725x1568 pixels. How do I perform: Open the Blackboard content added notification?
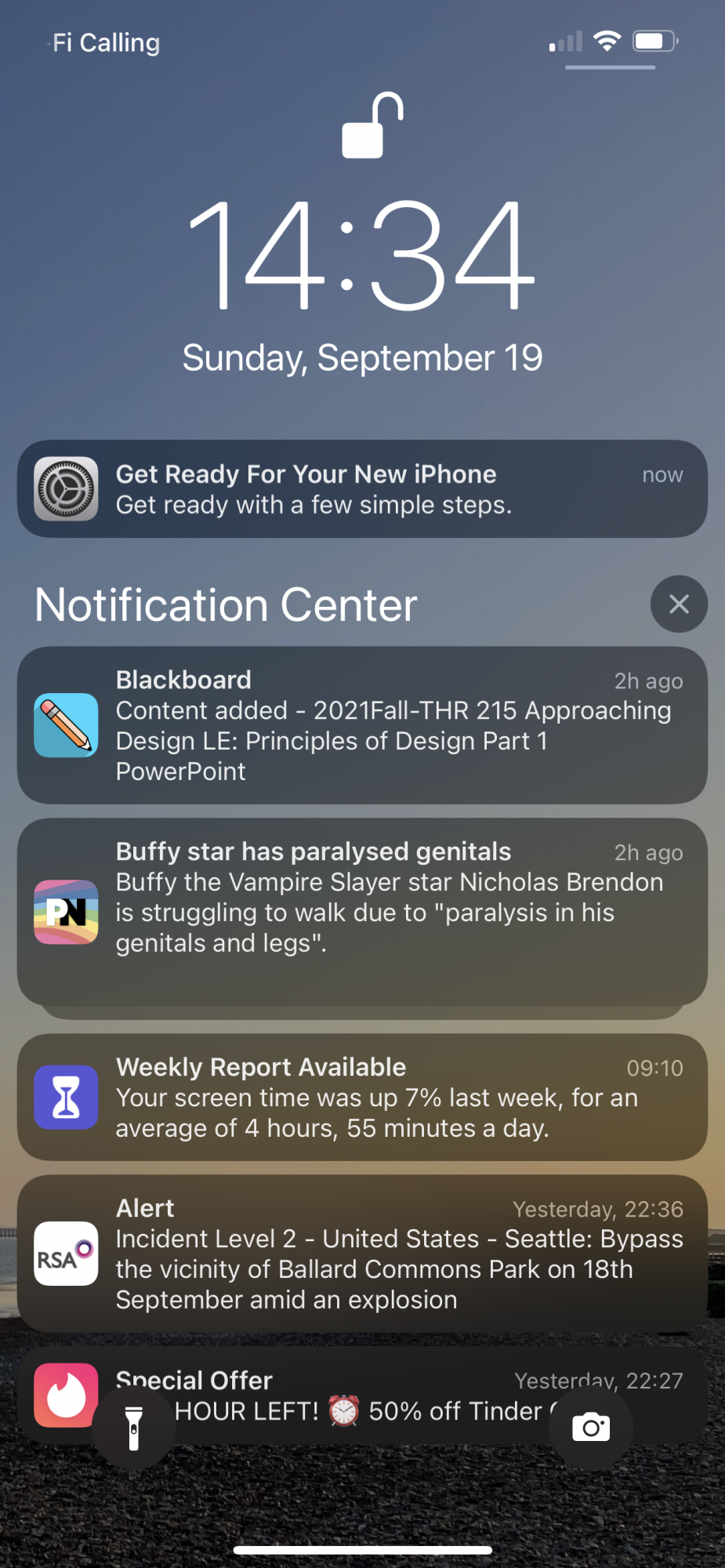click(x=362, y=725)
